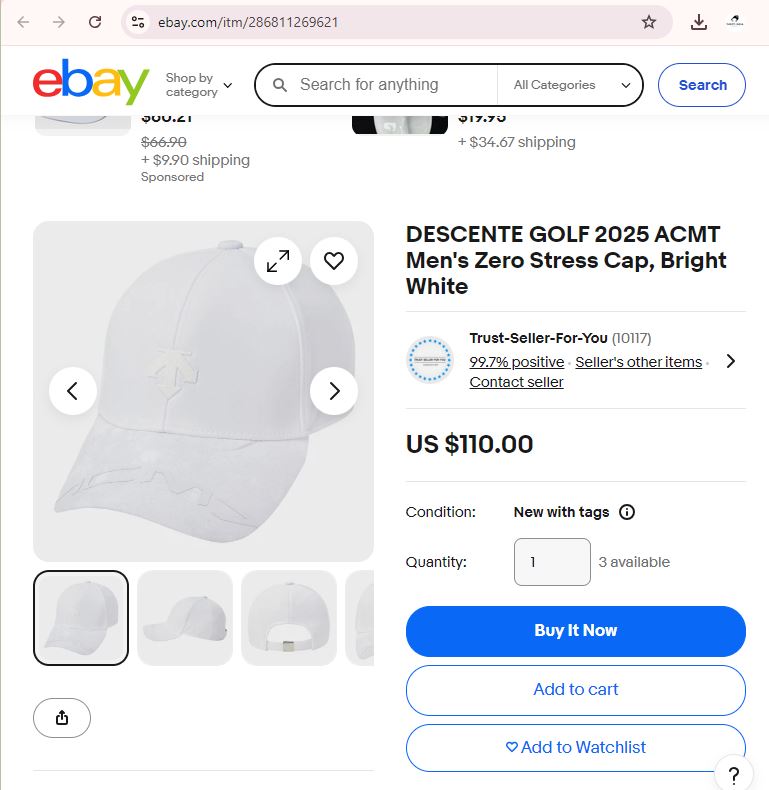Share this cap listing

[62, 717]
